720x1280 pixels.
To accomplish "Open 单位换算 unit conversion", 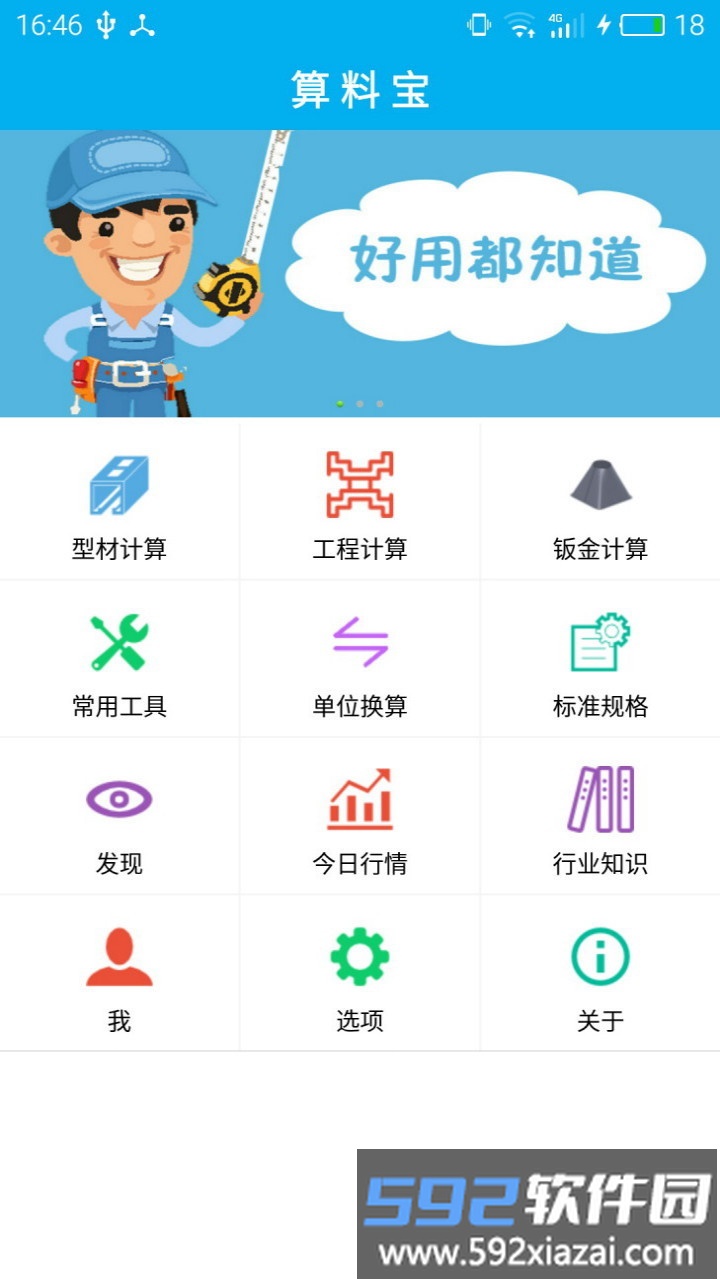I will click(x=360, y=660).
